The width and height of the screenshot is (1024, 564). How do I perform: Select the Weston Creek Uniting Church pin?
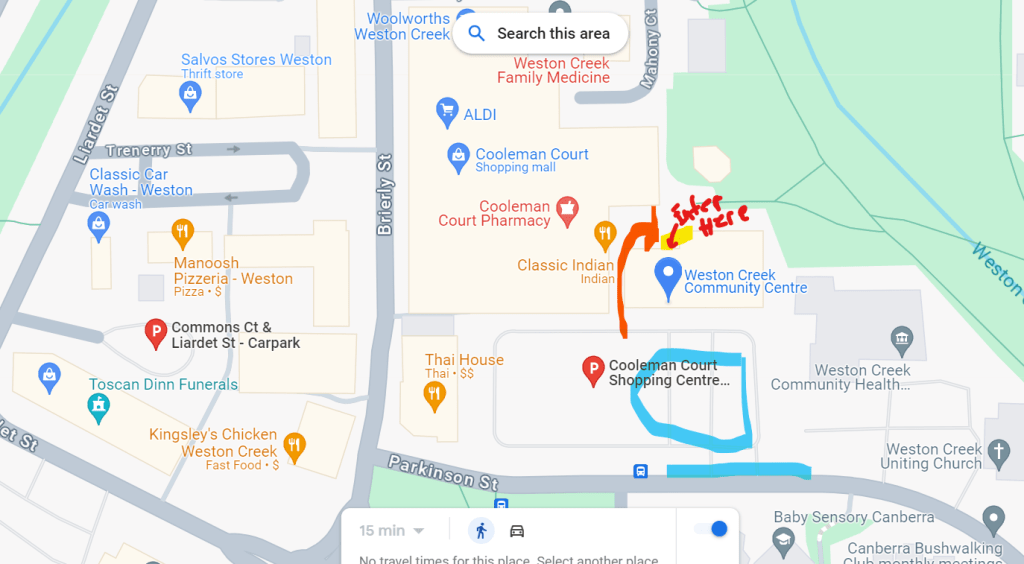point(998,453)
